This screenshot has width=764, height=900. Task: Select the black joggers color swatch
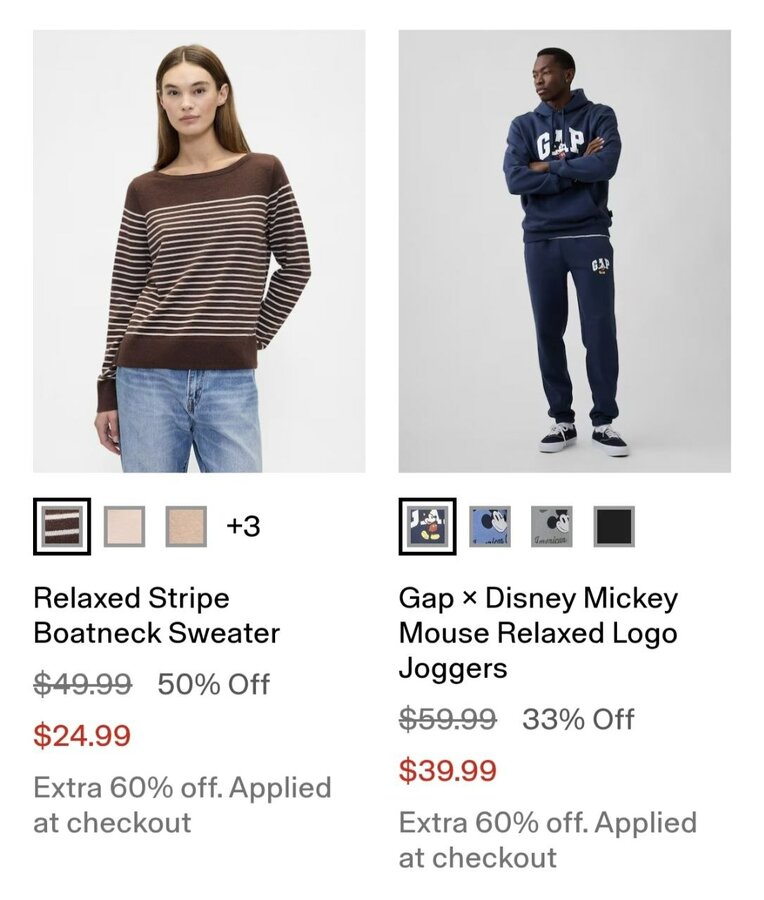614,526
